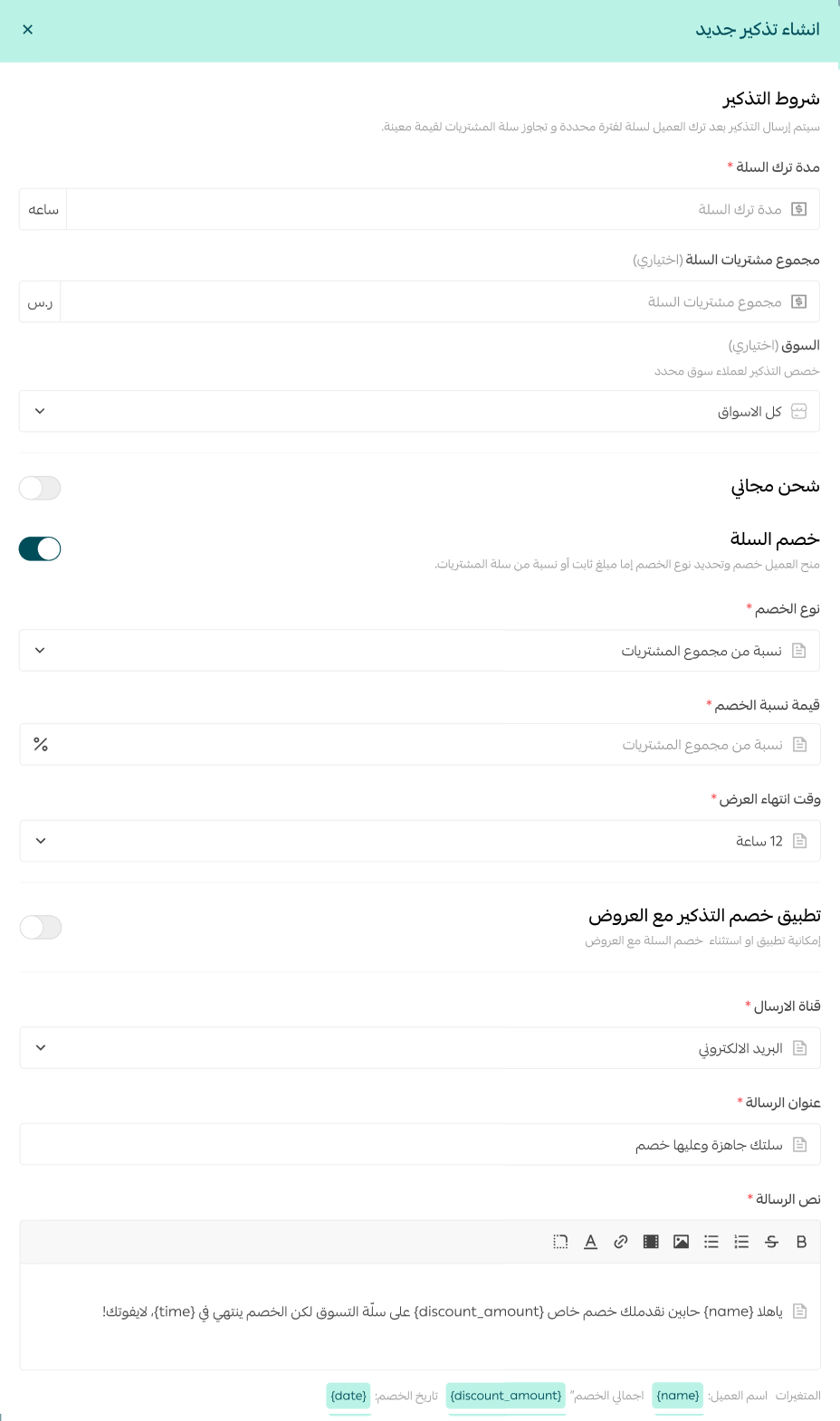This screenshot has height=1421, width=840.
Task: Insert a video into the message
Action: point(651,1241)
